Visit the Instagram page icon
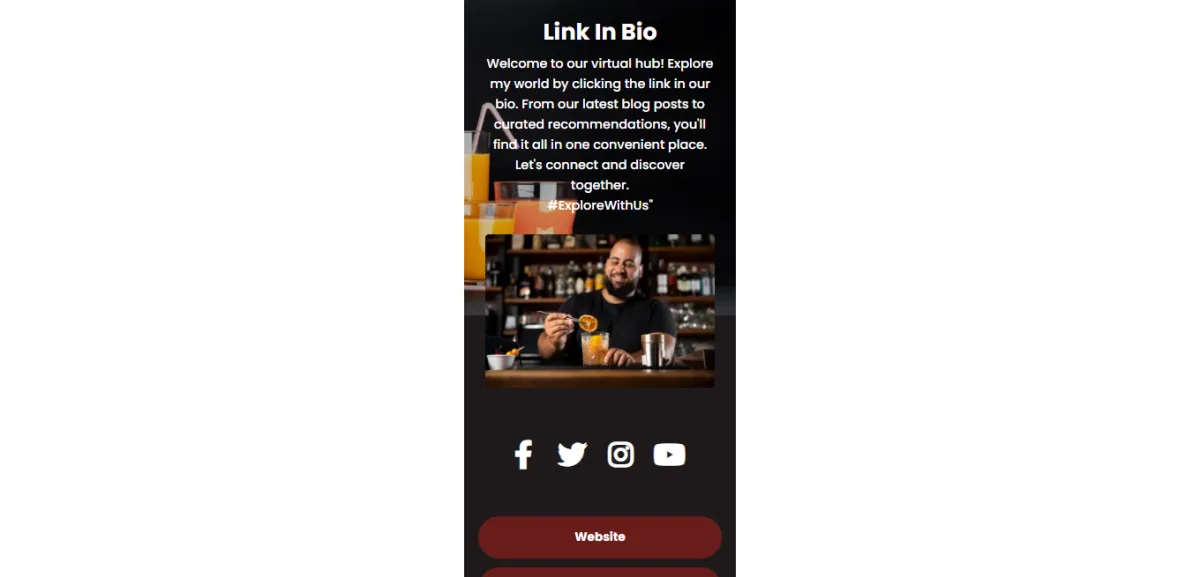Screen dimensions: 1200x577 click(621, 455)
